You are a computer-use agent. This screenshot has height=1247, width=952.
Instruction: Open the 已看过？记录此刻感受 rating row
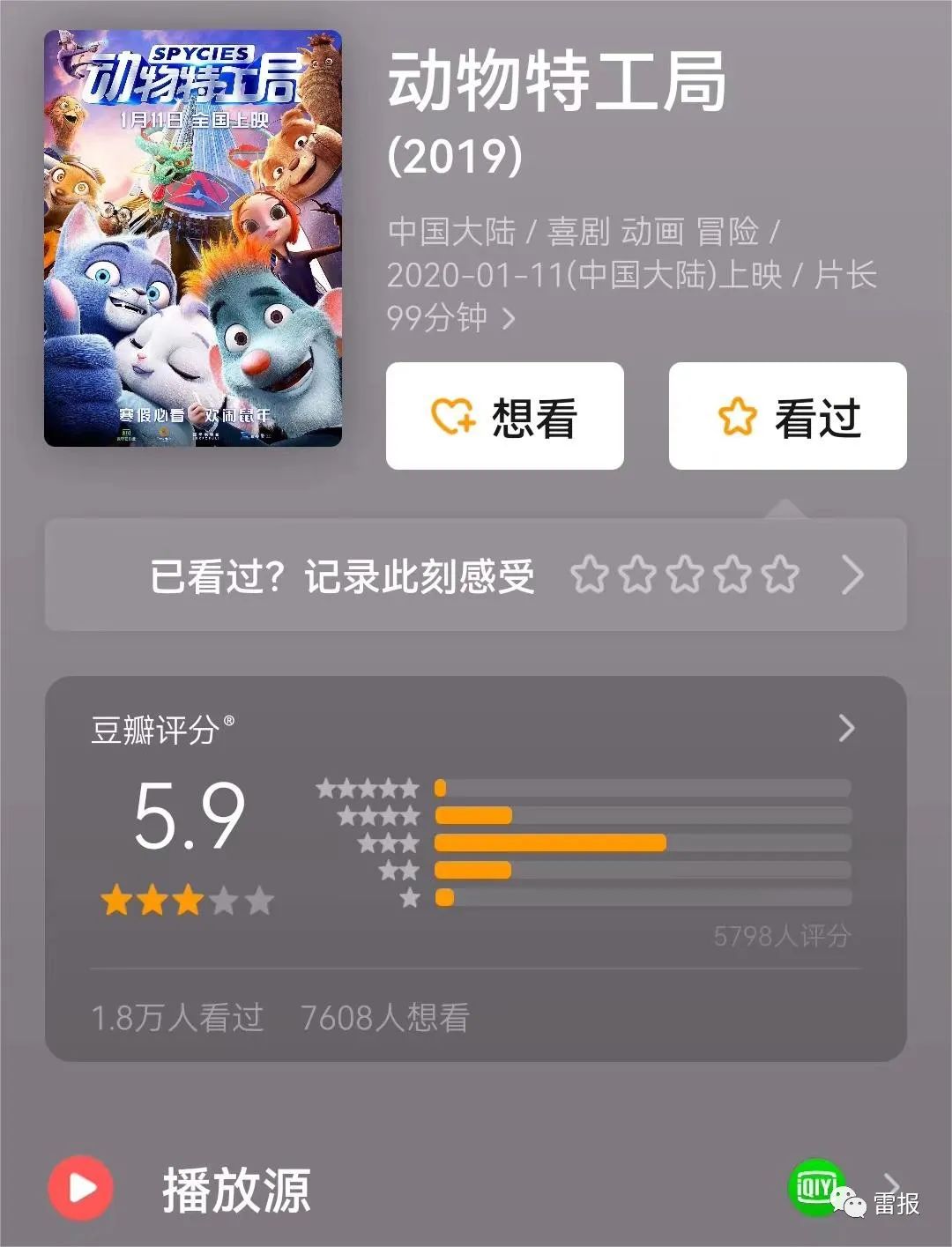coord(476,575)
